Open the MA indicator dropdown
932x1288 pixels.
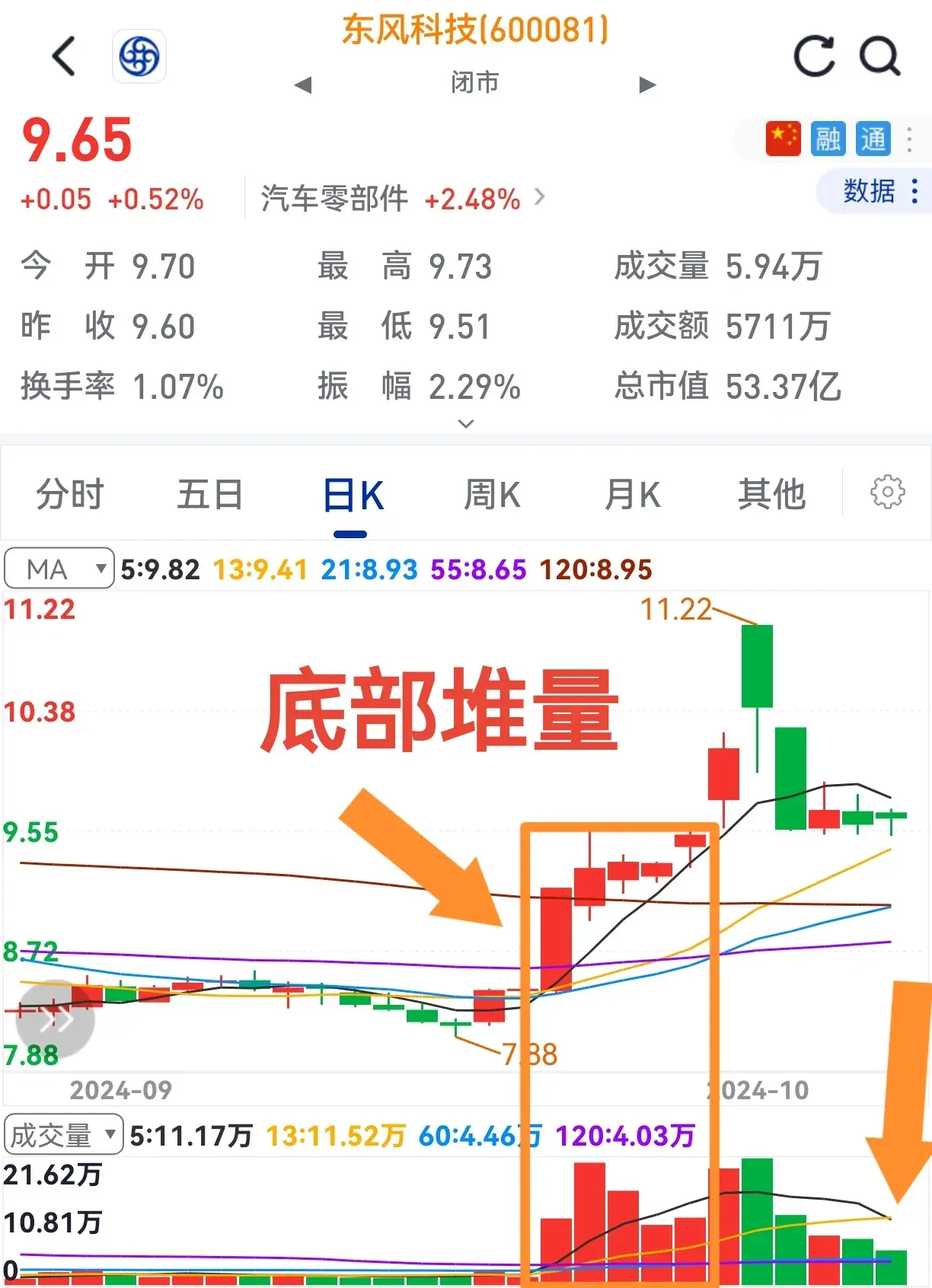pos(59,569)
